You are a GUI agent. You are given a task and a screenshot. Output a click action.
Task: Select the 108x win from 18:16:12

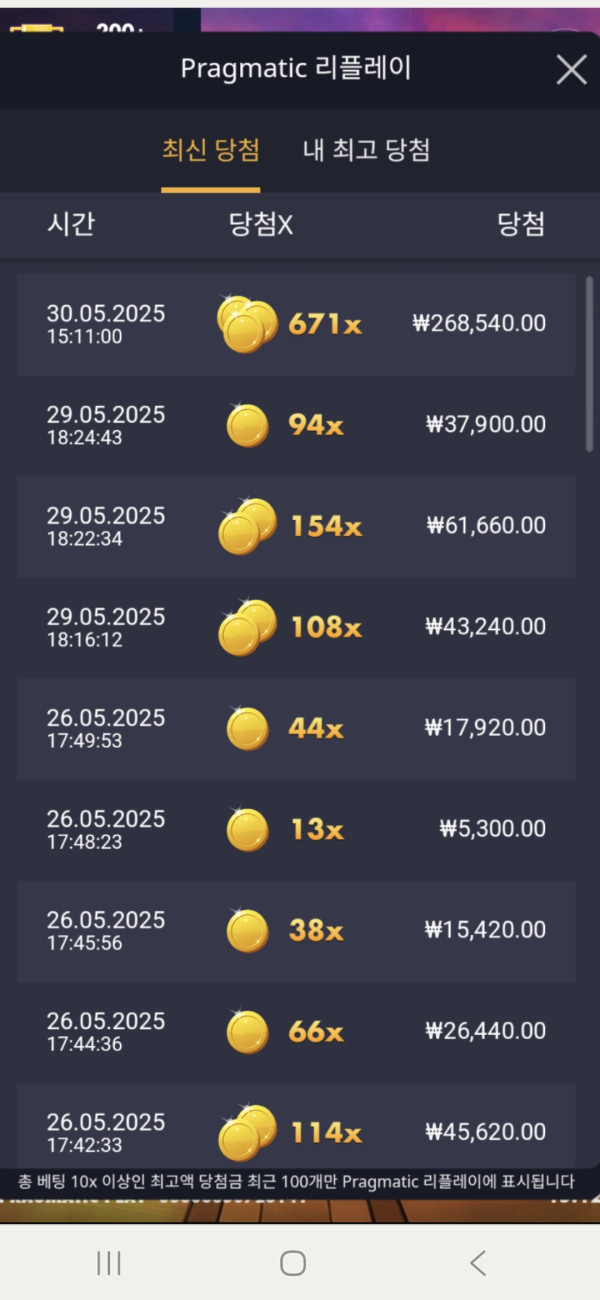296,627
